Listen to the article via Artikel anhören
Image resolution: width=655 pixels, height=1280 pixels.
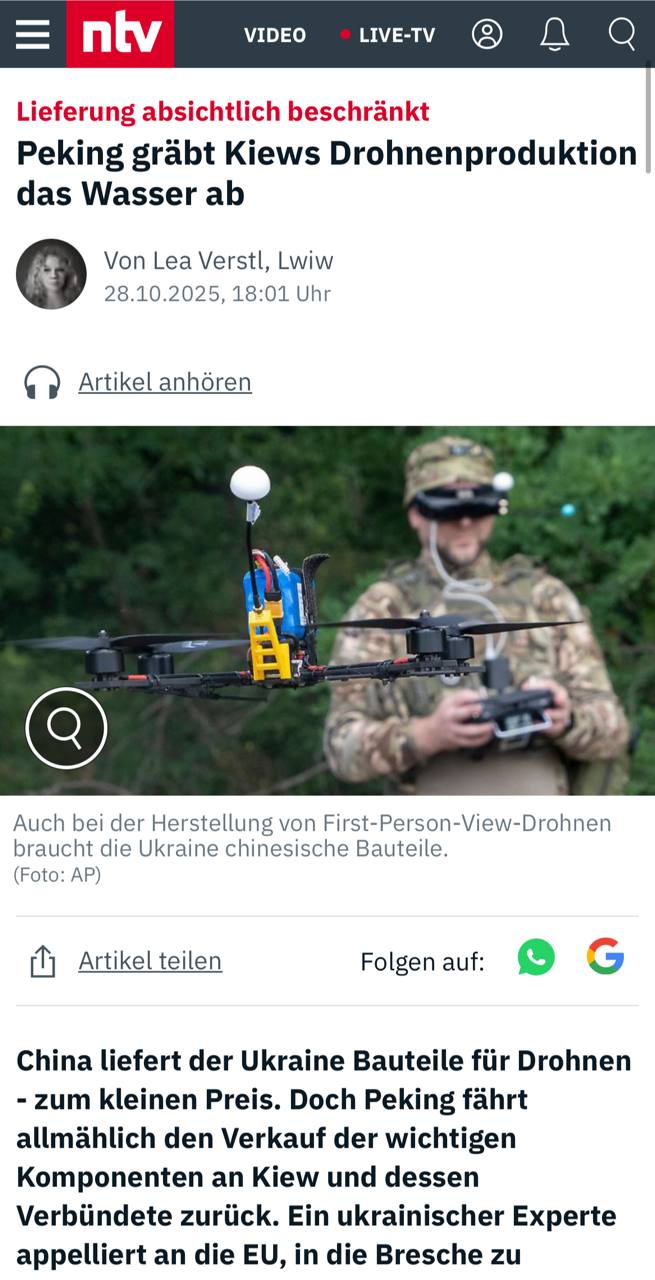(x=164, y=382)
